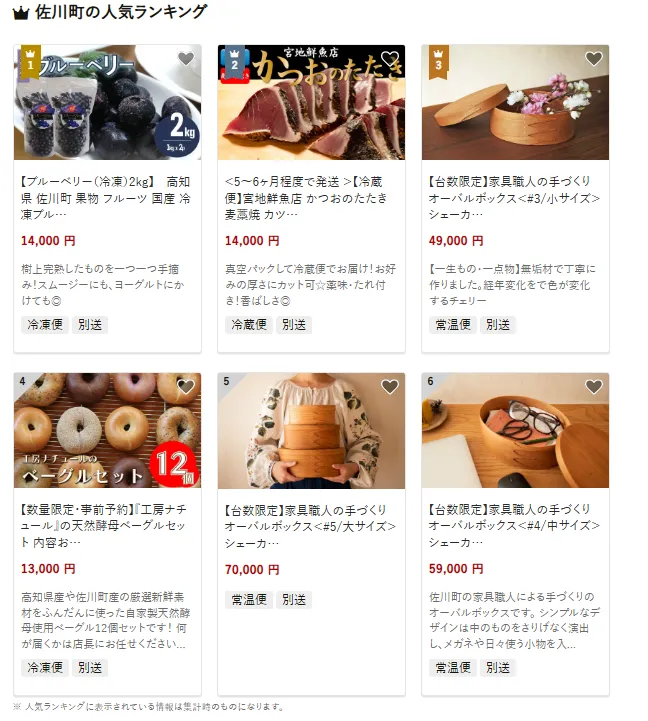Favorite the blueberry 2kg item
648x721 pixels.
coord(186,59)
